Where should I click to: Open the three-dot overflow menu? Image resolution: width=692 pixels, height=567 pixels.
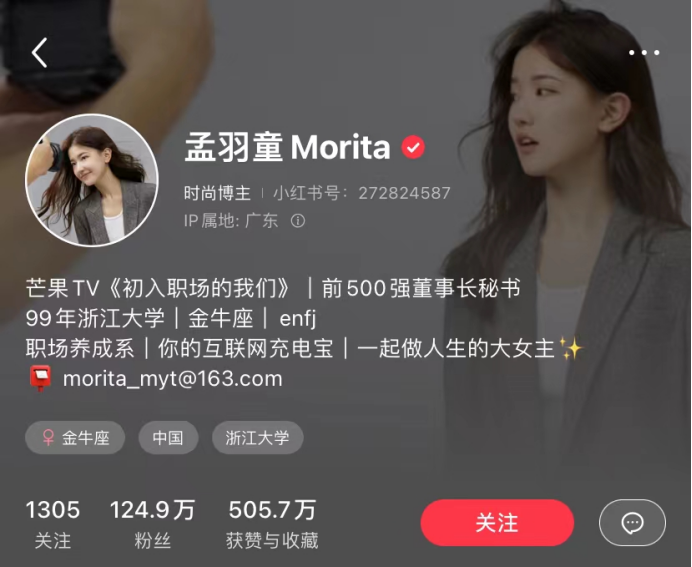click(x=644, y=53)
